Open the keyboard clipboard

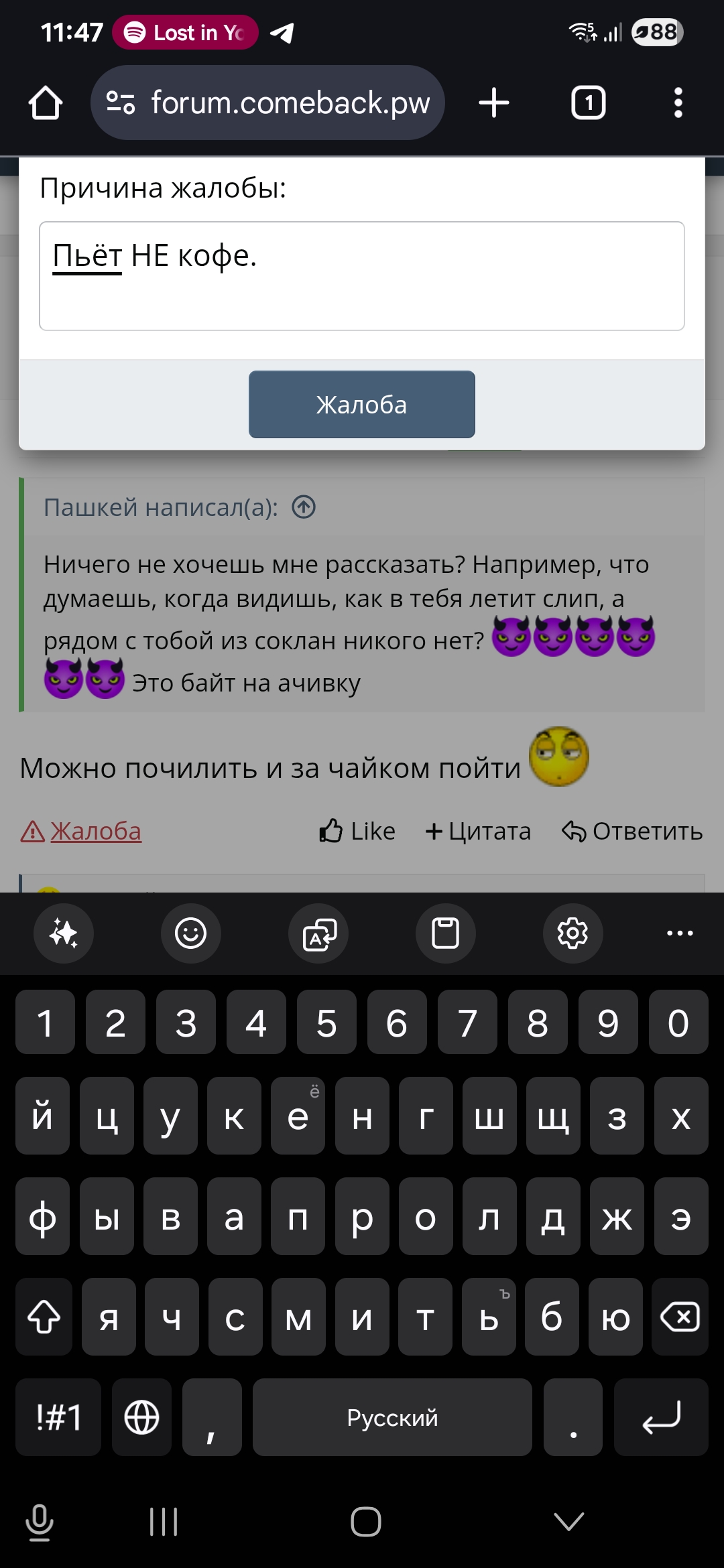(x=445, y=933)
